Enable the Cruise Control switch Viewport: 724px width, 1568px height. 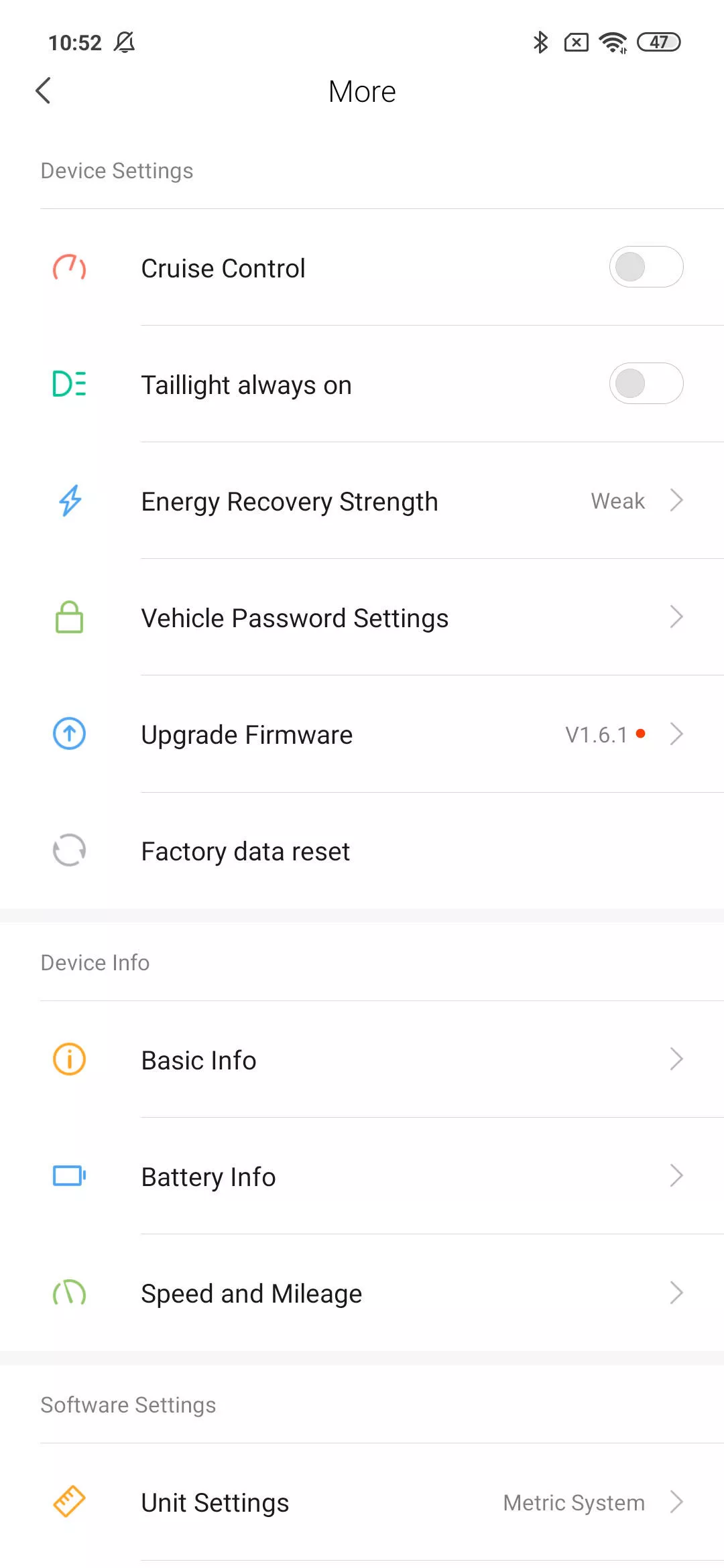[x=646, y=267]
